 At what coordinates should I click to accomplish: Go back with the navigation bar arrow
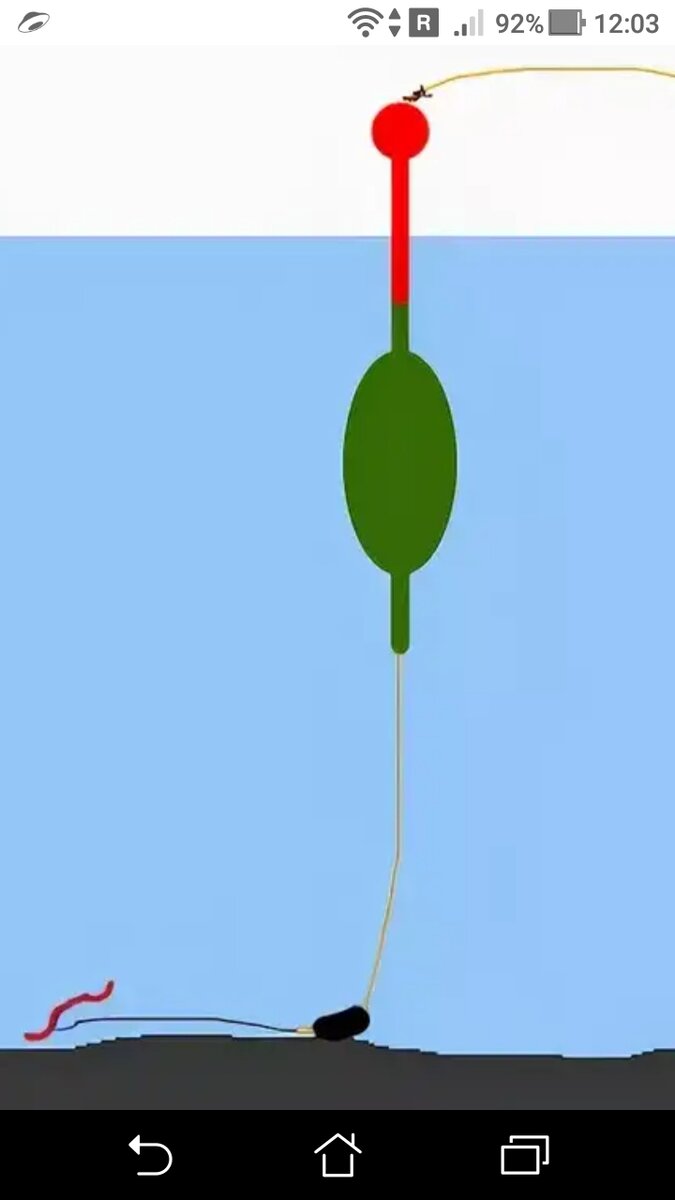[x=150, y=1155]
